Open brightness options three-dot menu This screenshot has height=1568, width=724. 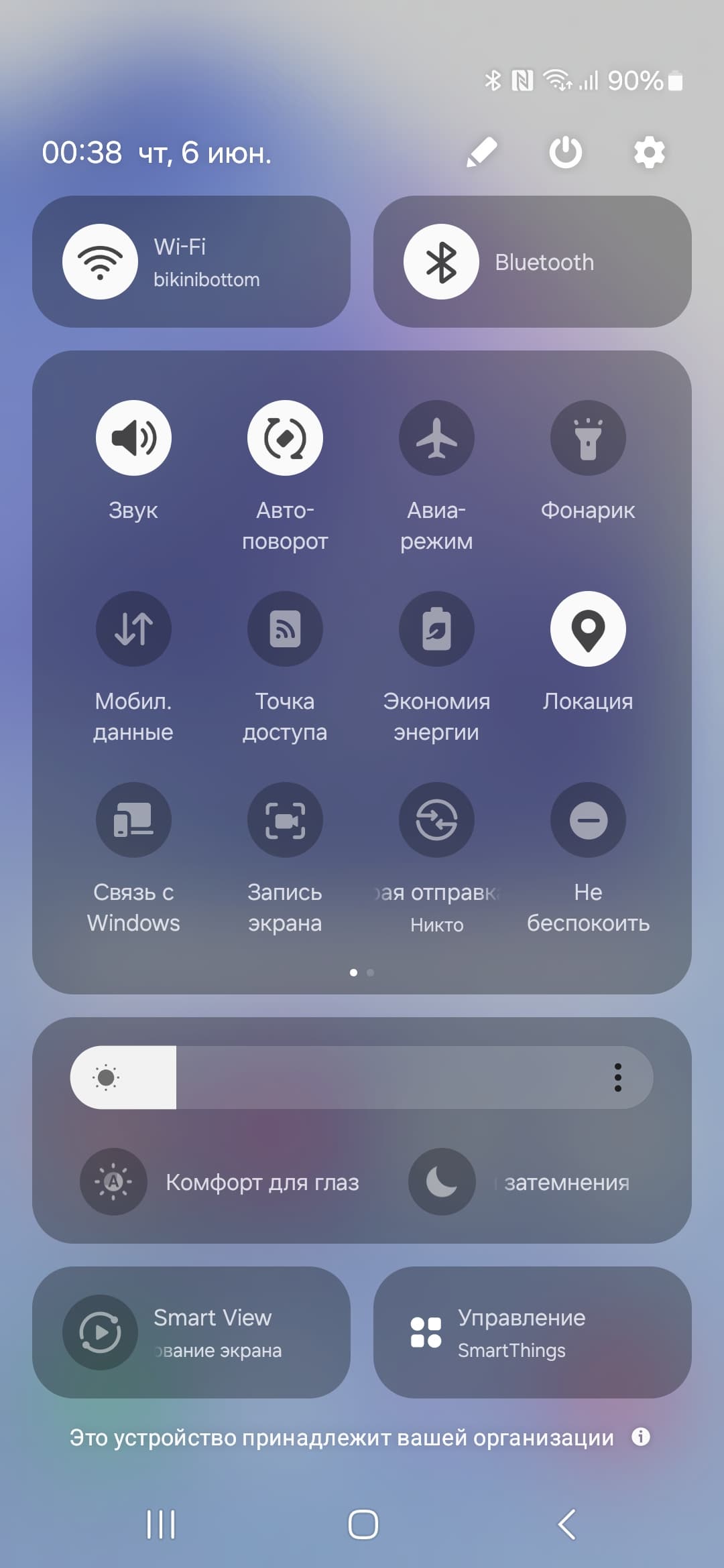[x=617, y=1077]
